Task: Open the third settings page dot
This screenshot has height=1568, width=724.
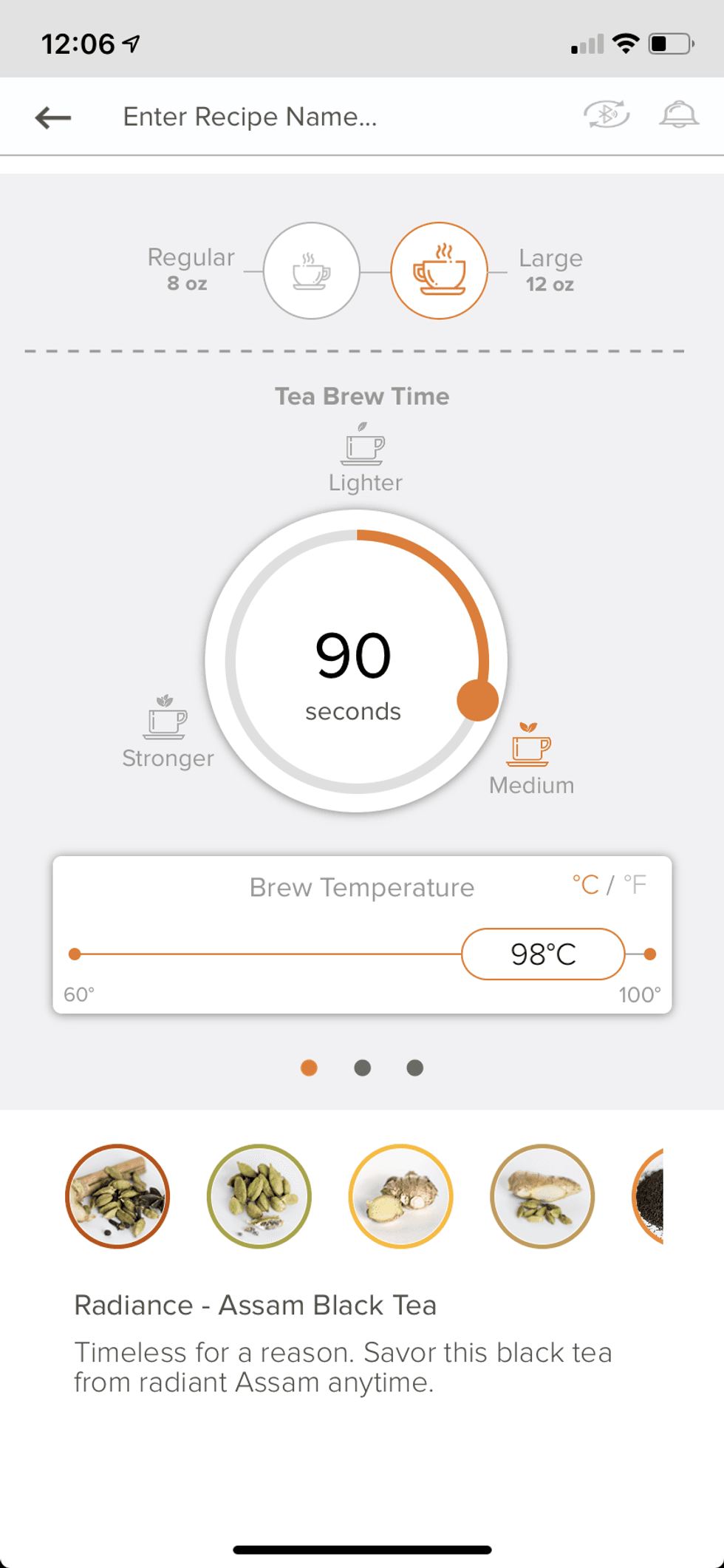Action: [414, 1068]
